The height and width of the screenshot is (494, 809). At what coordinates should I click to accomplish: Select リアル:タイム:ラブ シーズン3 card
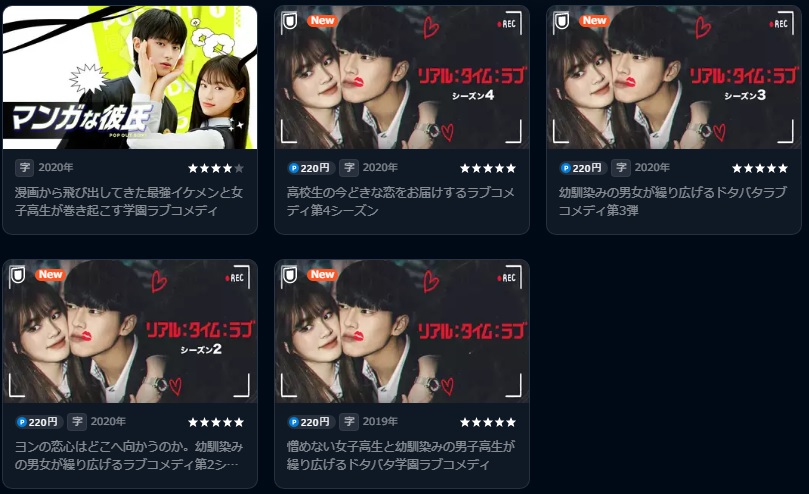pos(674,79)
